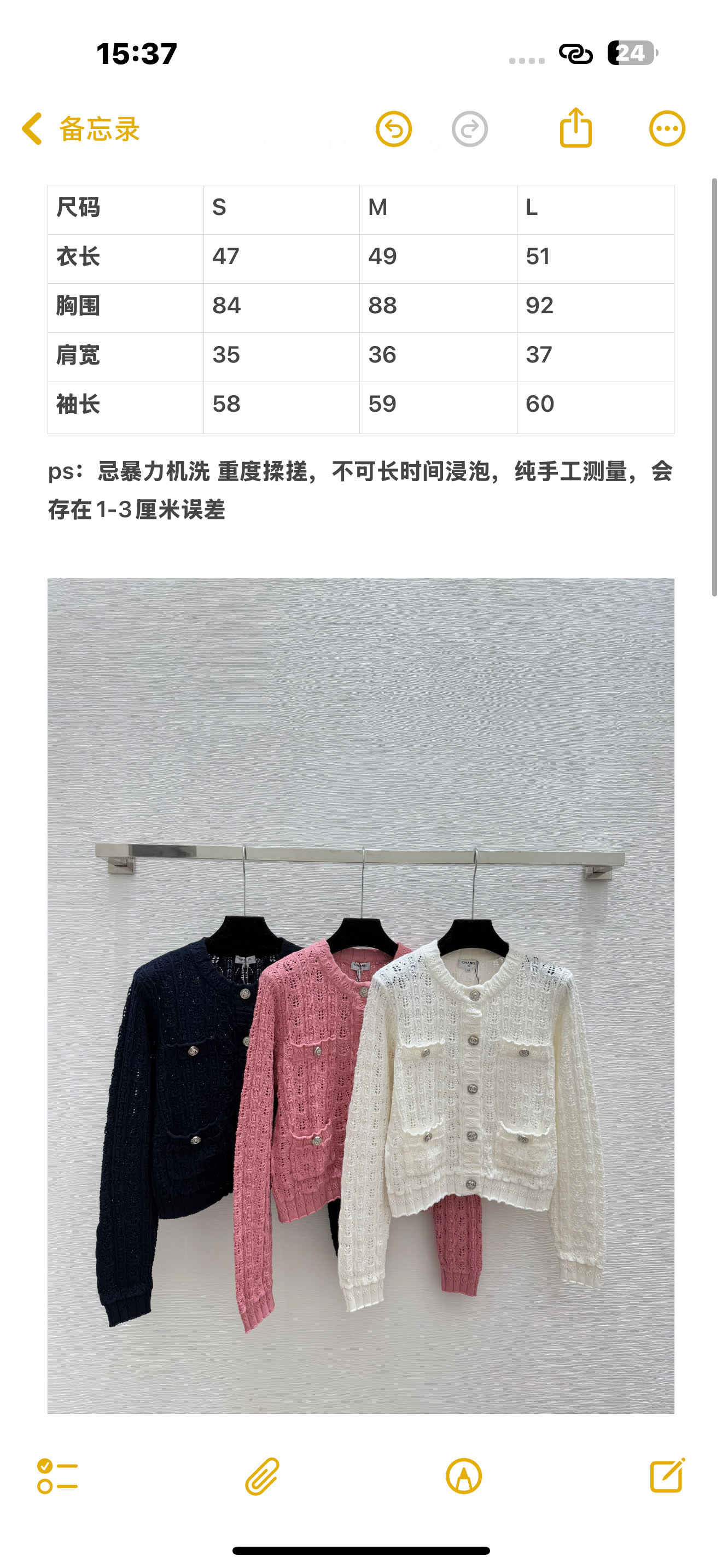
Task: Undo the last edit
Action: pyautogui.click(x=393, y=129)
